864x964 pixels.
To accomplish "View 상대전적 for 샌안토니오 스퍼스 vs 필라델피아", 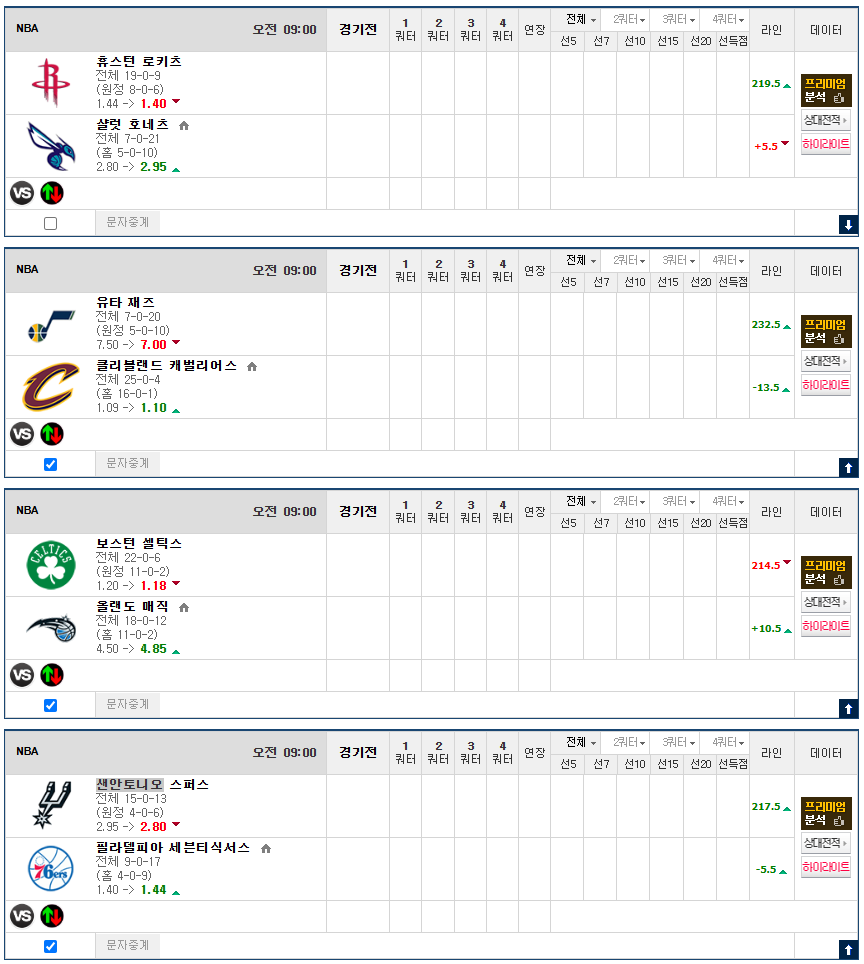I will [825, 843].
